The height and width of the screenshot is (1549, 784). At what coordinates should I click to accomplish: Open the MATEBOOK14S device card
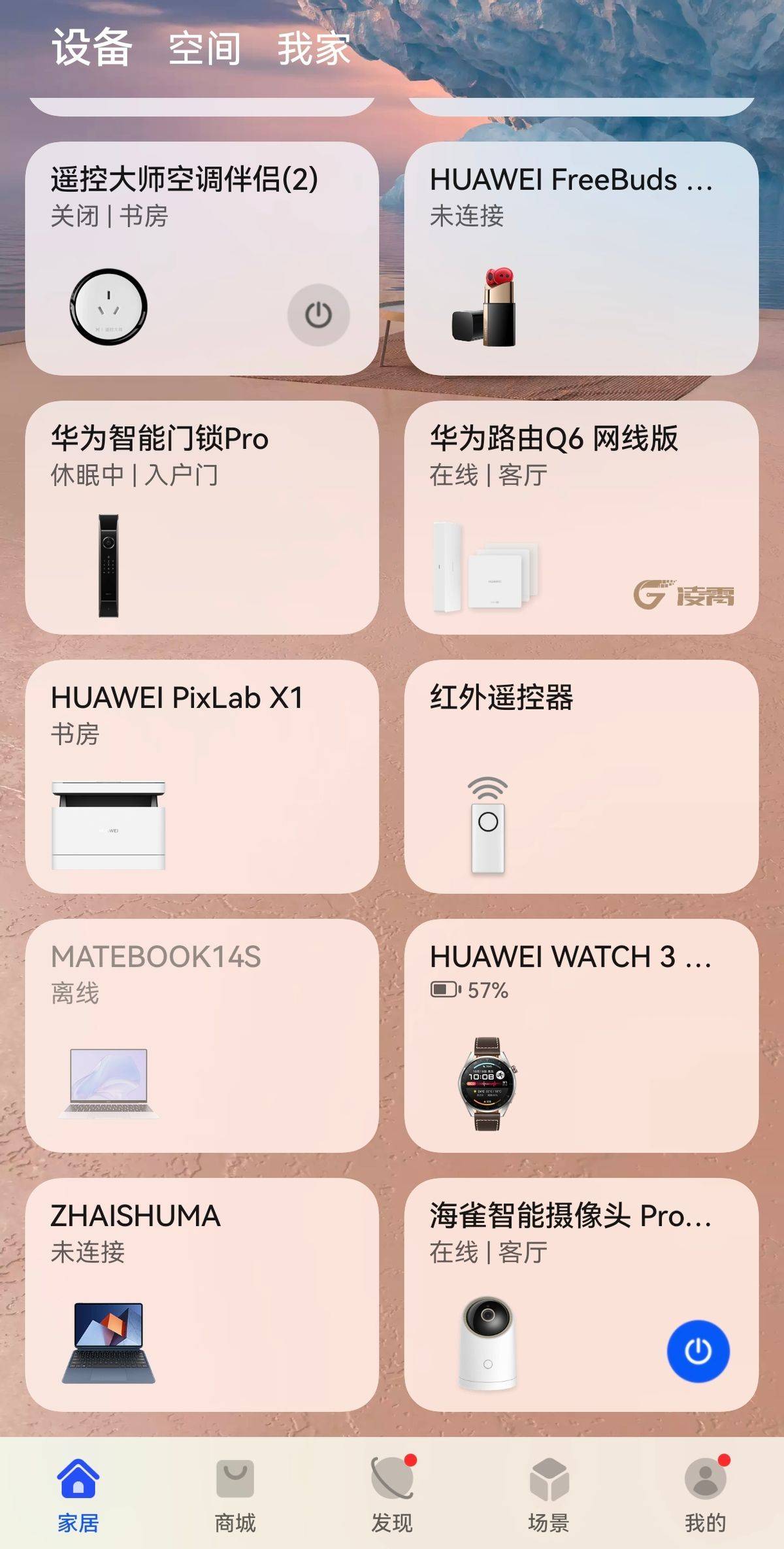pos(201,1035)
